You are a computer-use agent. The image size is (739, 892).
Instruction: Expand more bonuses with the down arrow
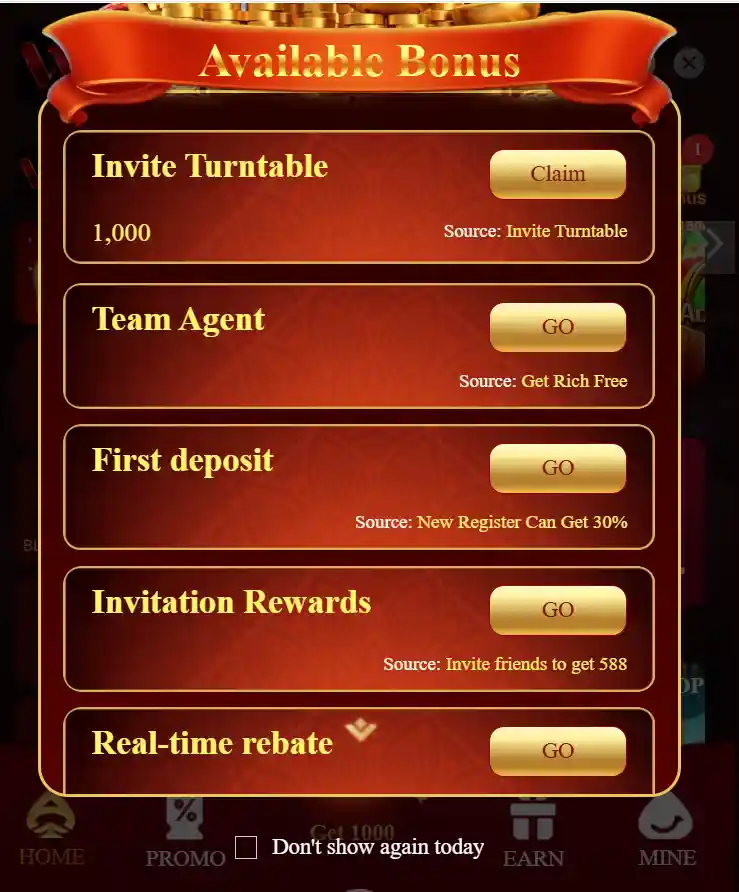[360, 731]
